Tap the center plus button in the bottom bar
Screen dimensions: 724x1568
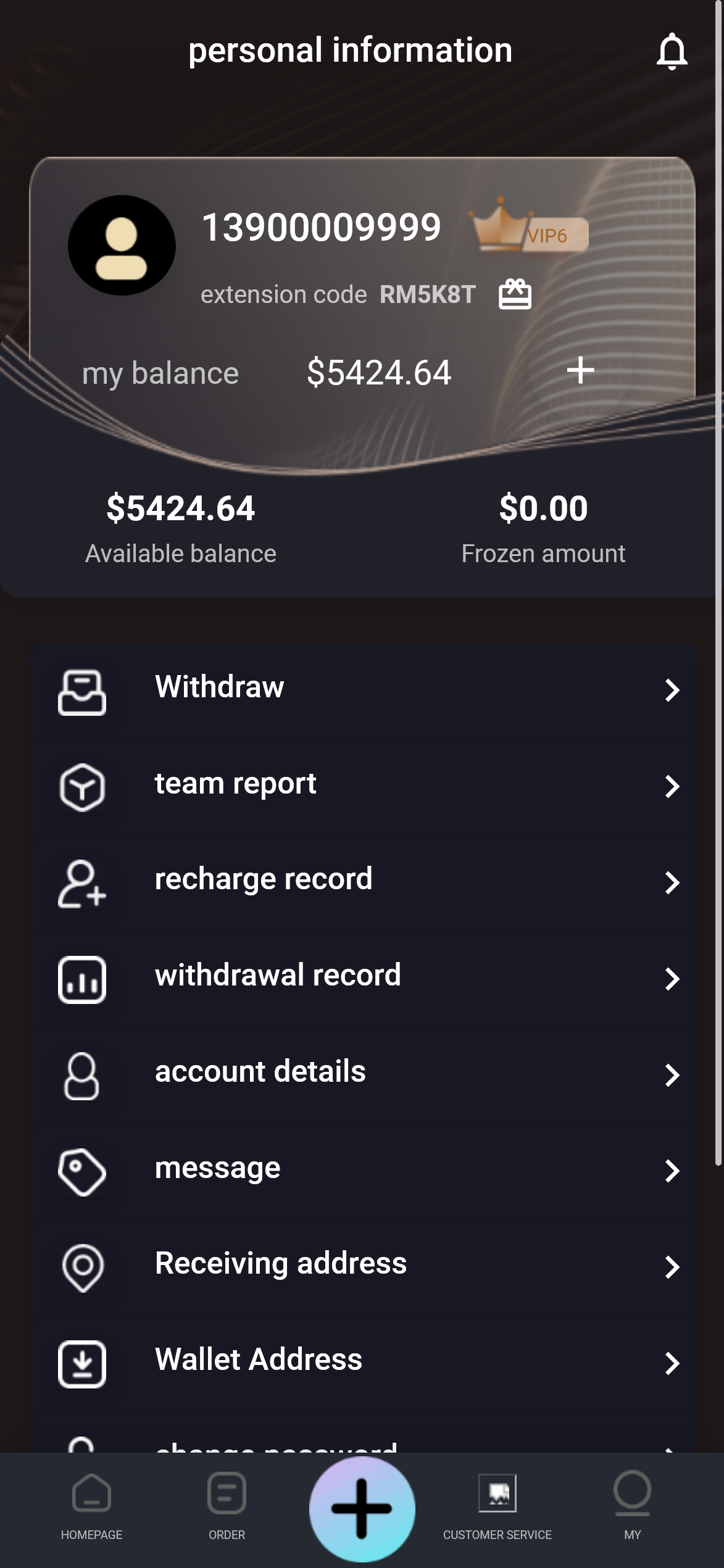coord(362,1509)
